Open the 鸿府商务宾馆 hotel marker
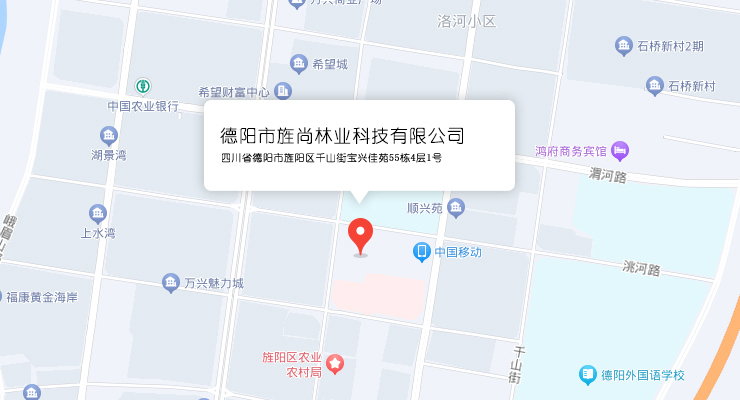Viewport: 740px width, 400px height. (620, 151)
